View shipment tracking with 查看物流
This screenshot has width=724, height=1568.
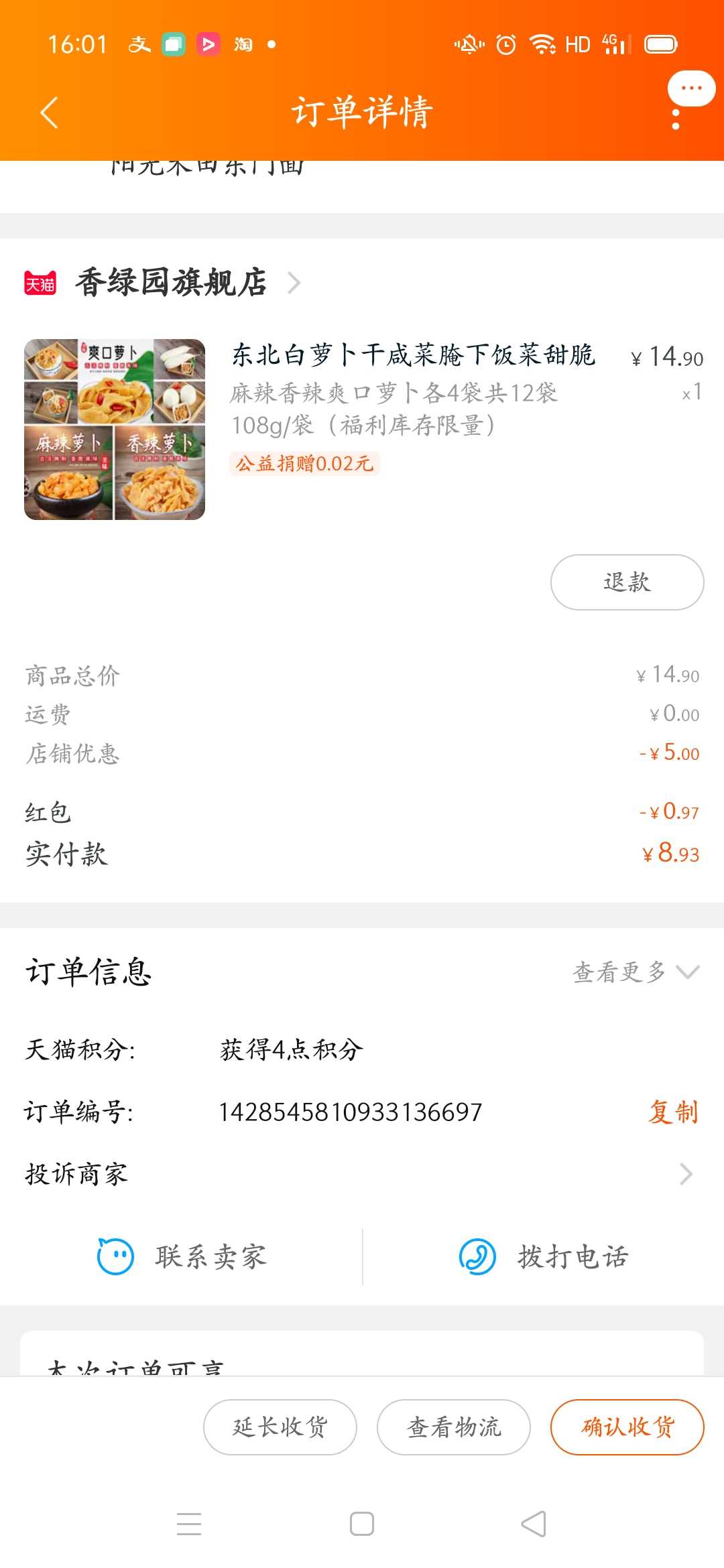click(x=454, y=1427)
